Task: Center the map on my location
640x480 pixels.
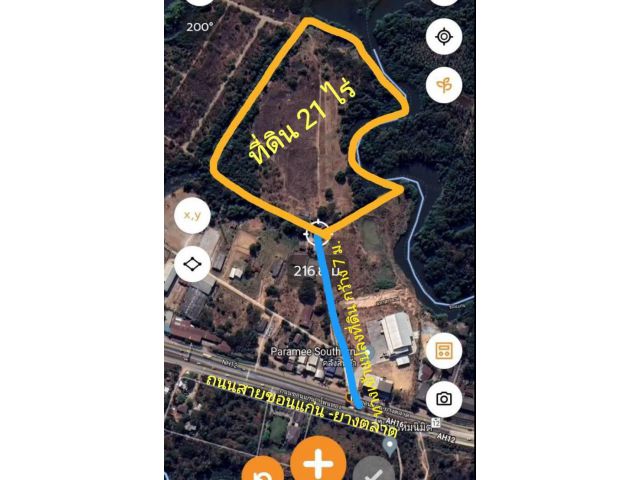Action: pyautogui.click(x=444, y=37)
